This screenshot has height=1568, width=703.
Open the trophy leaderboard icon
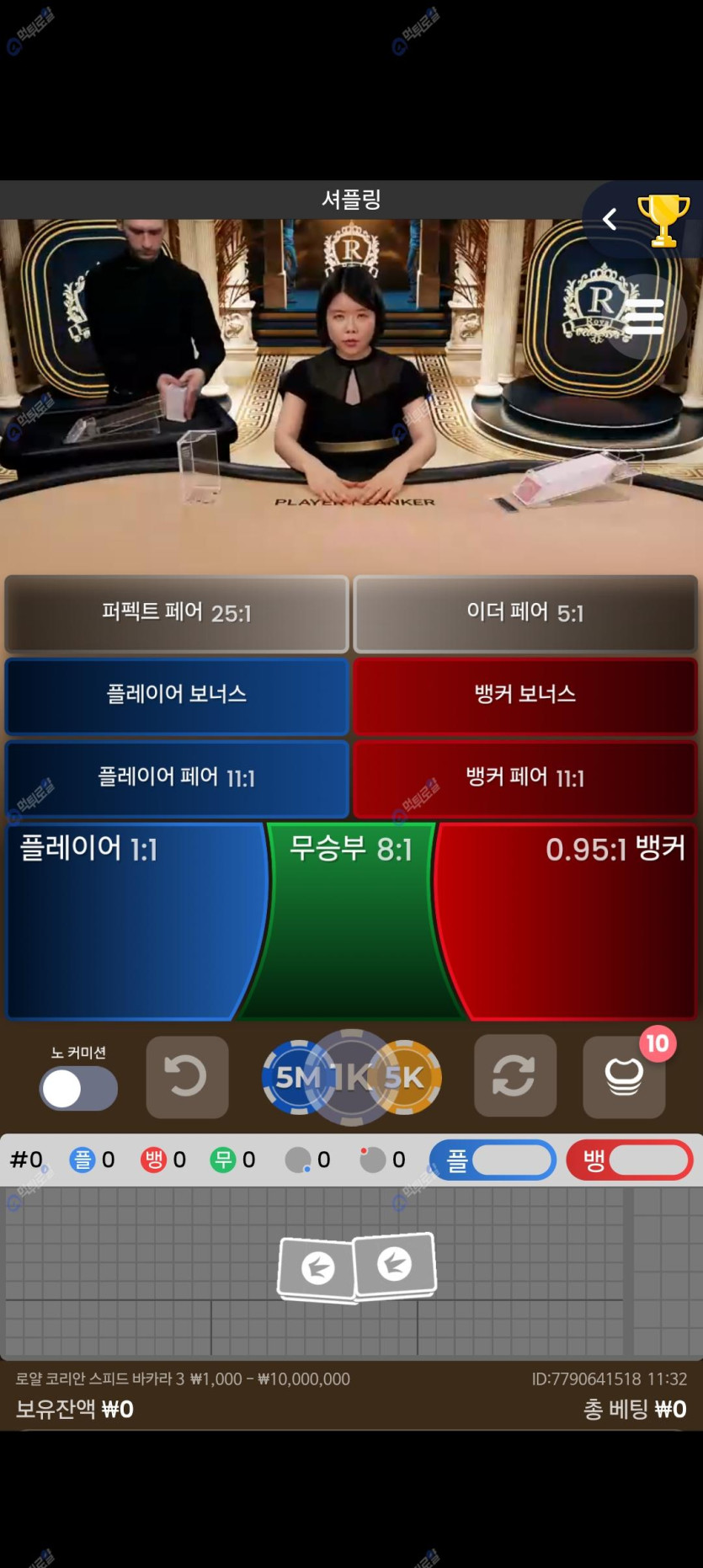[x=663, y=220]
